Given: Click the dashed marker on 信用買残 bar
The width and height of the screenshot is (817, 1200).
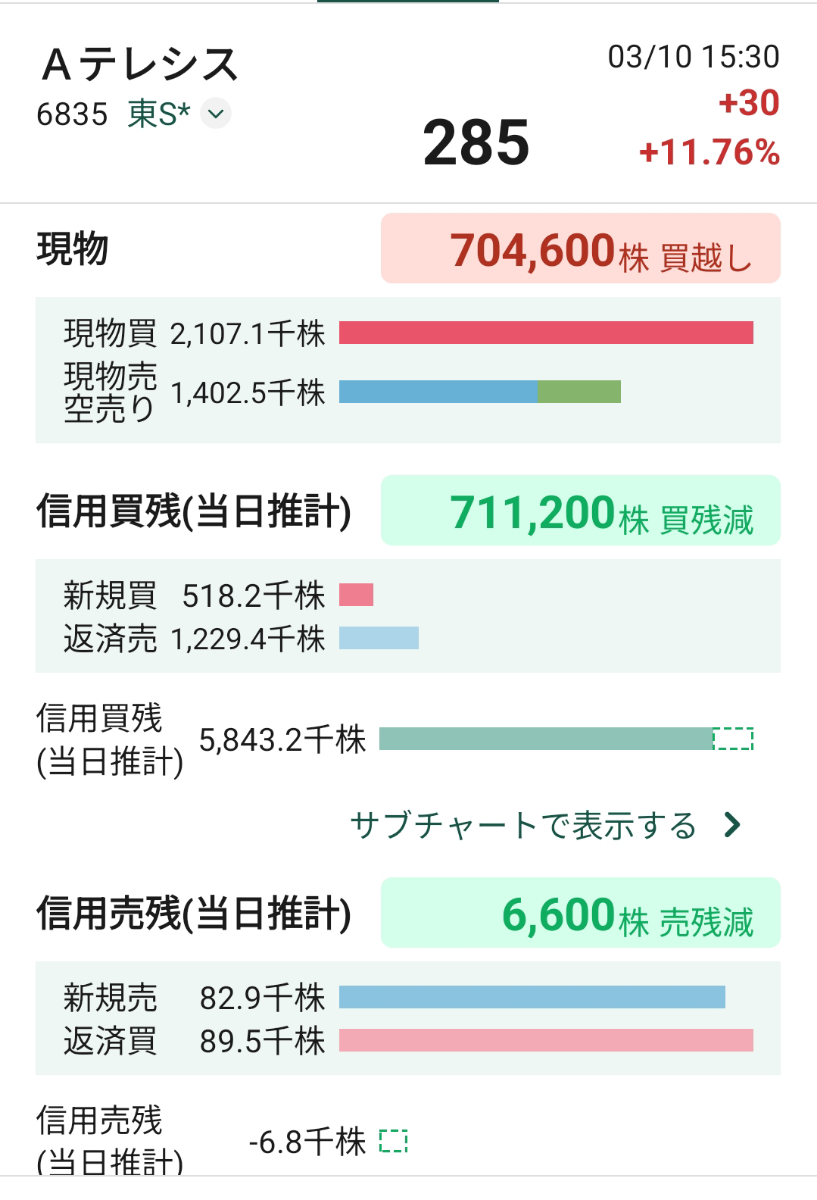Looking at the screenshot, I should coord(733,738).
